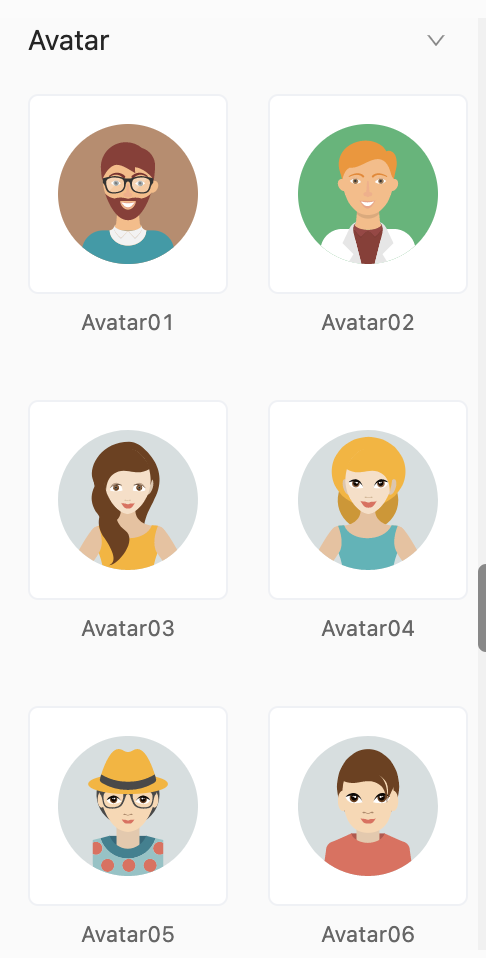Pick the Avatar03 tile
Image resolution: width=486 pixels, height=958 pixels.
pos(128,500)
